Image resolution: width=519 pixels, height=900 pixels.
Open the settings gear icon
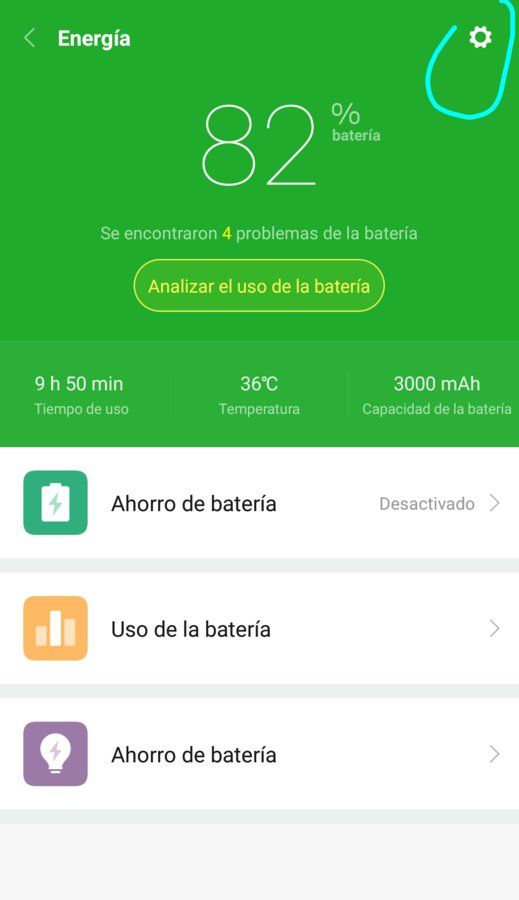coord(480,38)
